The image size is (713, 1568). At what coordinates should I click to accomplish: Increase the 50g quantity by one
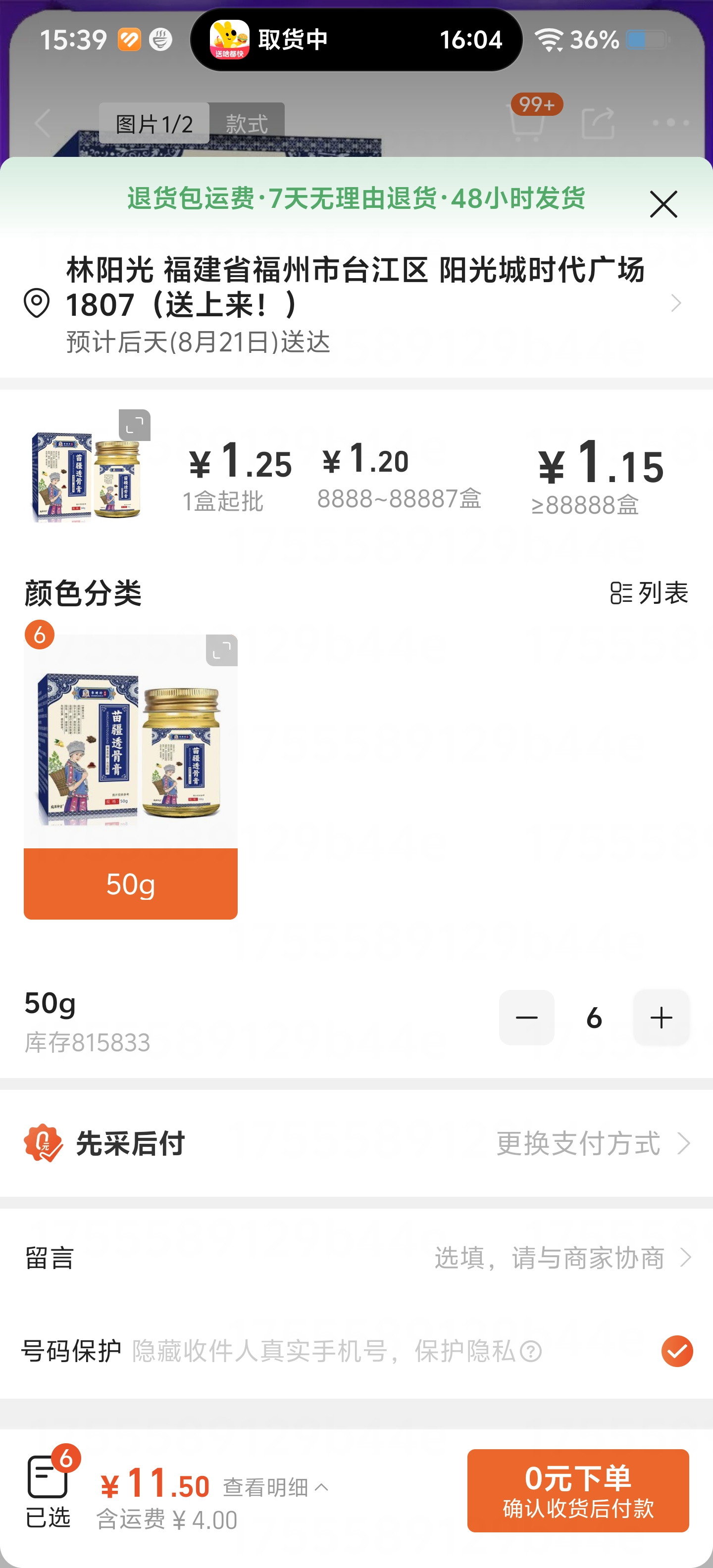661,1018
